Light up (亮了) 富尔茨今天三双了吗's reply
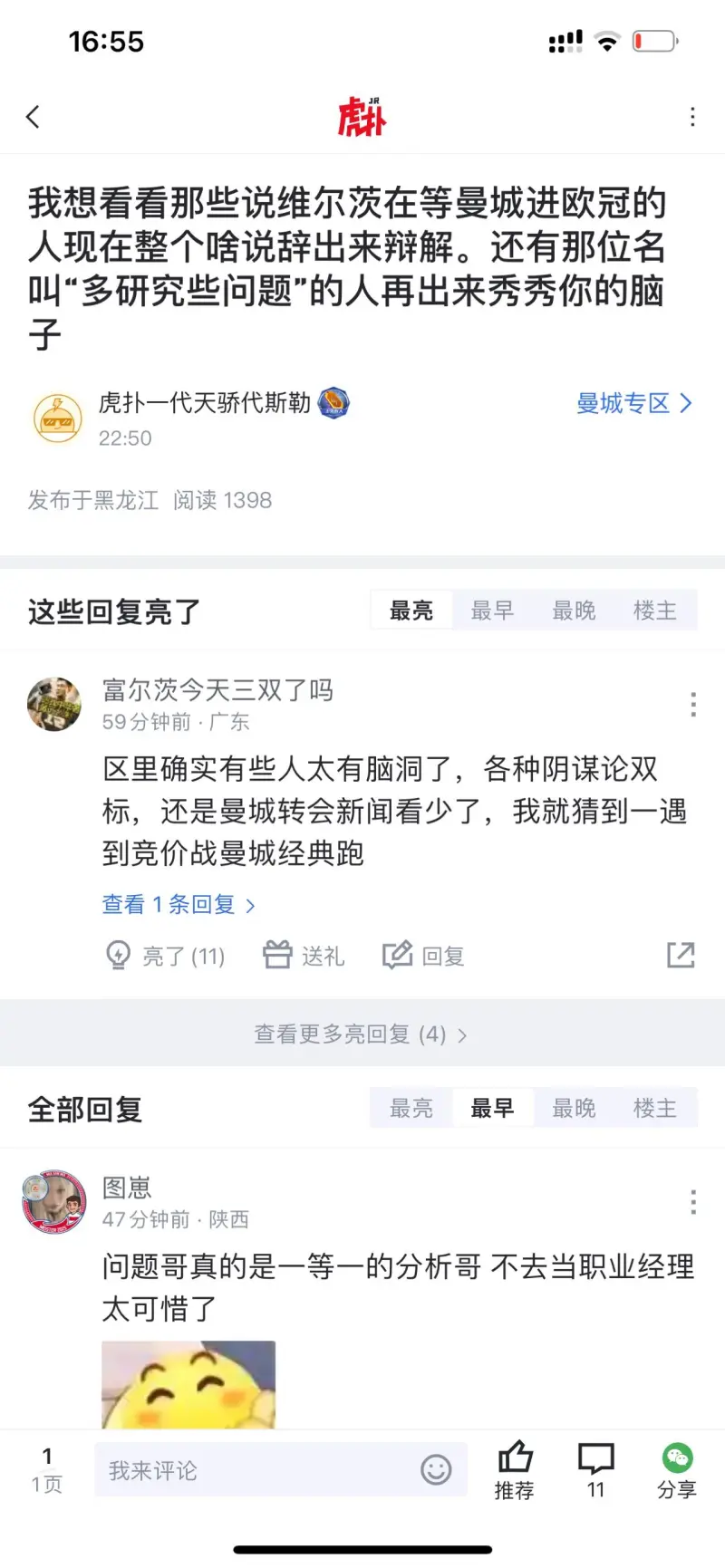725x1568 pixels. coord(166,956)
